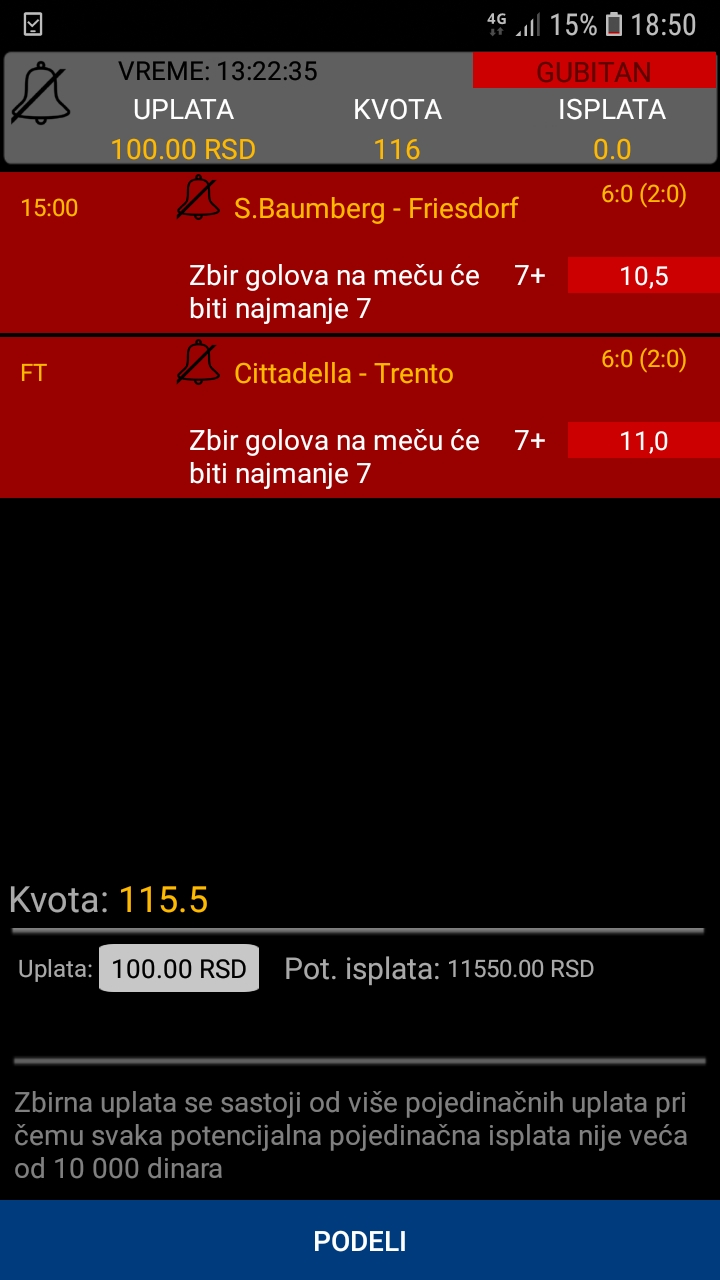Screen dimensions: 720x1280
Task: Share the ticket with PODELI button
Action: (360, 1241)
